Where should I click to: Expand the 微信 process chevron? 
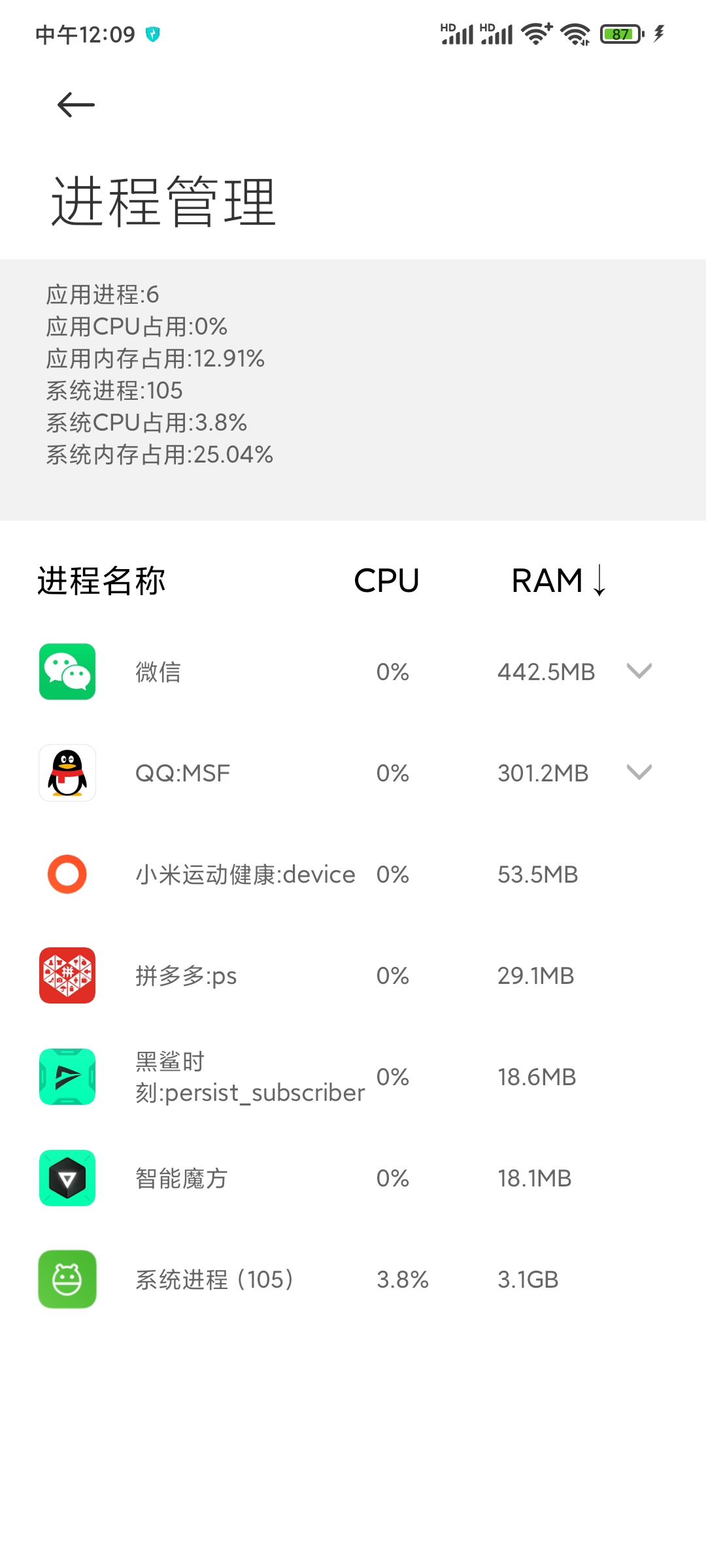click(x=639, y=671)
